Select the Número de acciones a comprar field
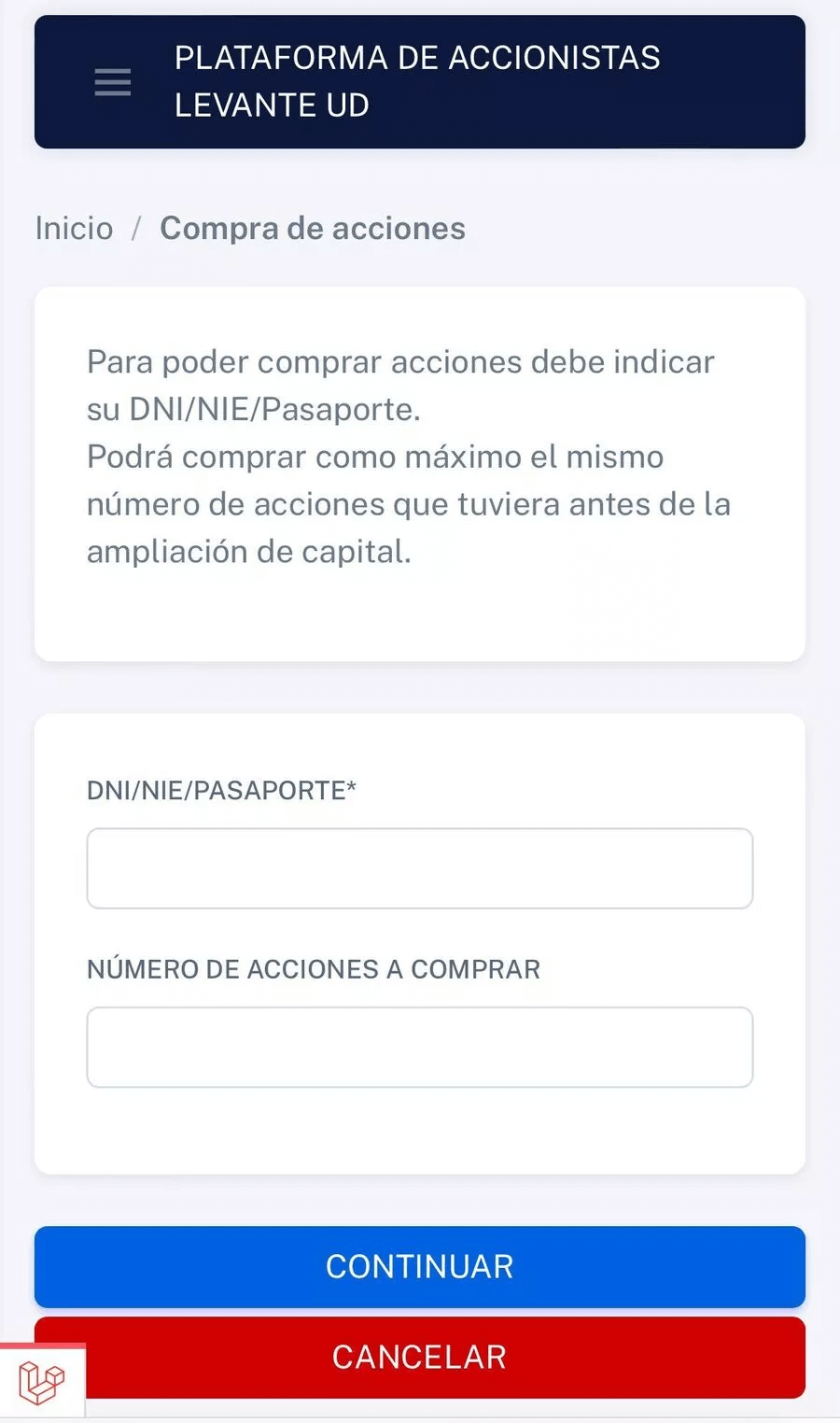 420,1047
